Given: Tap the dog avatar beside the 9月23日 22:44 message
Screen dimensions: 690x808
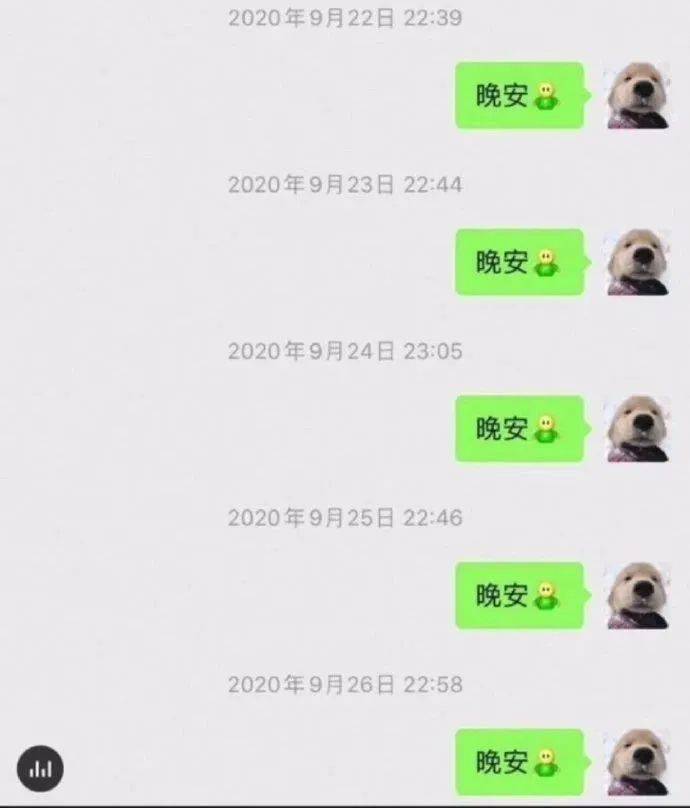Looking at the screenshot, I should [x=638, y=263].
